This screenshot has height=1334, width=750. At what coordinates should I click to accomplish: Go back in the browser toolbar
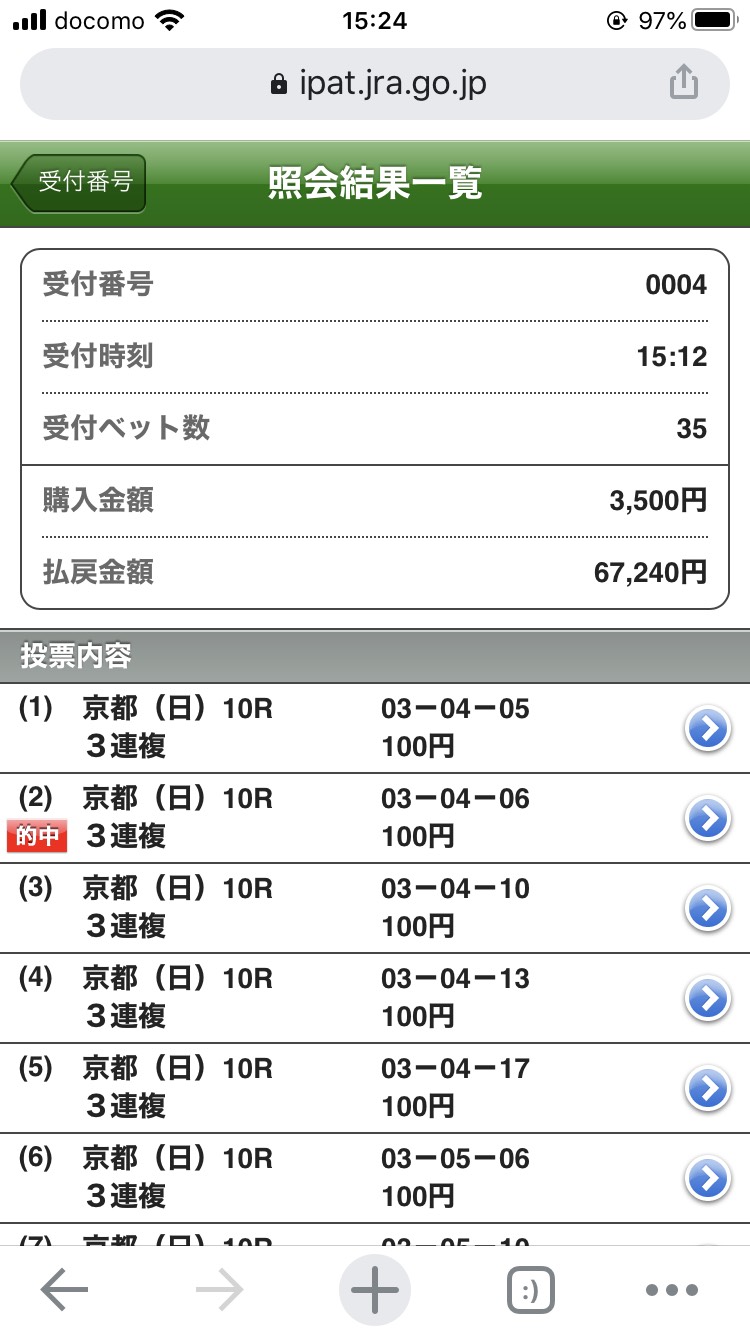tap(65, 1291)
